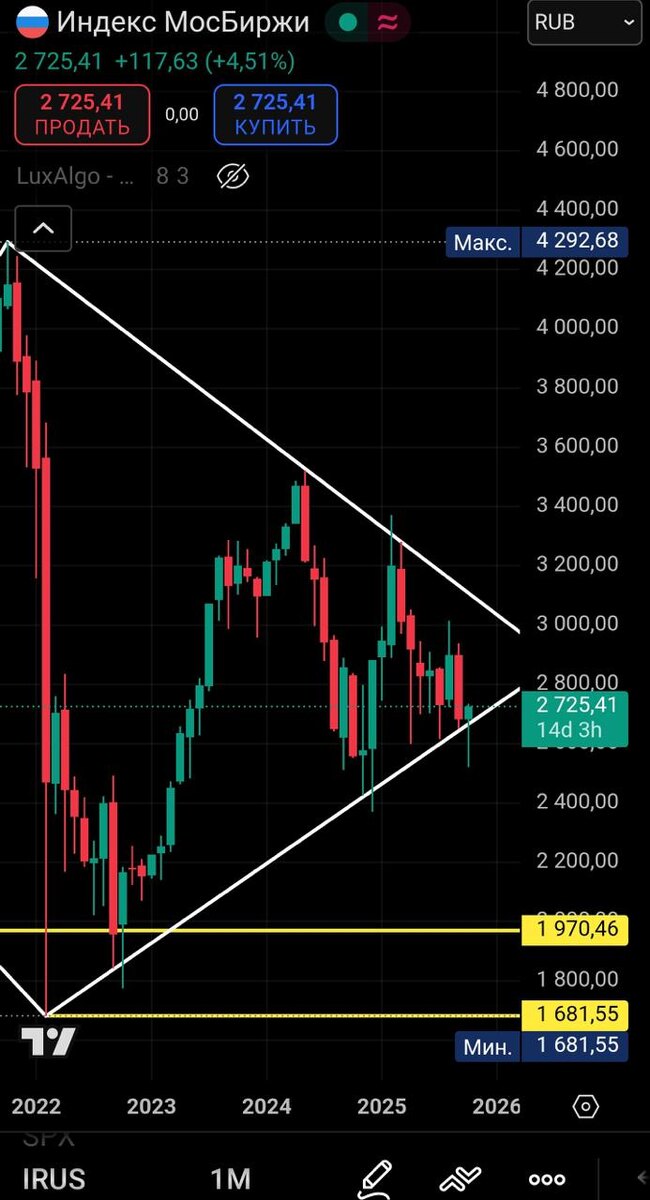650x1200 pixels.
Task: Open chart settings hexagon icon
Action: (586, 1106)
